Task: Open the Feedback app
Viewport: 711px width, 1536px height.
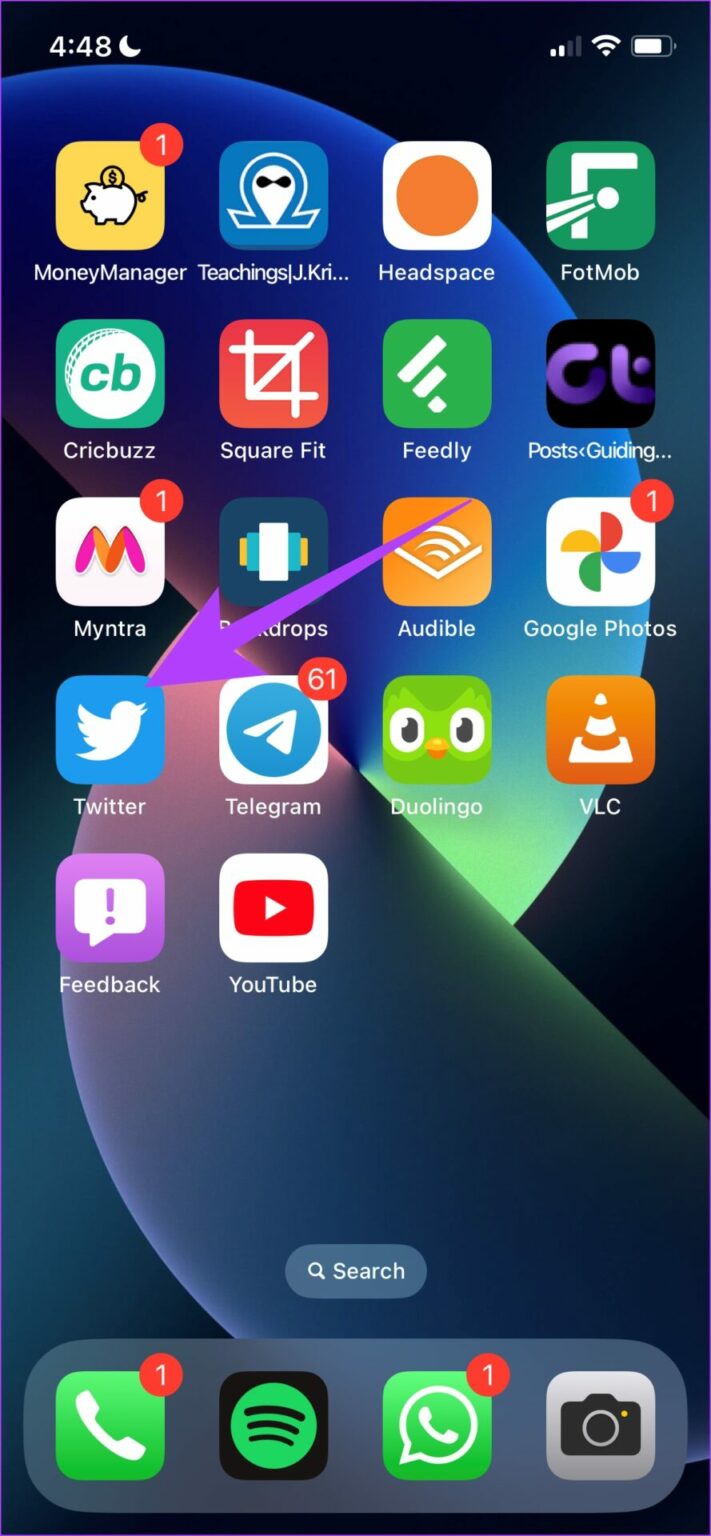Action: coord(110,908)
